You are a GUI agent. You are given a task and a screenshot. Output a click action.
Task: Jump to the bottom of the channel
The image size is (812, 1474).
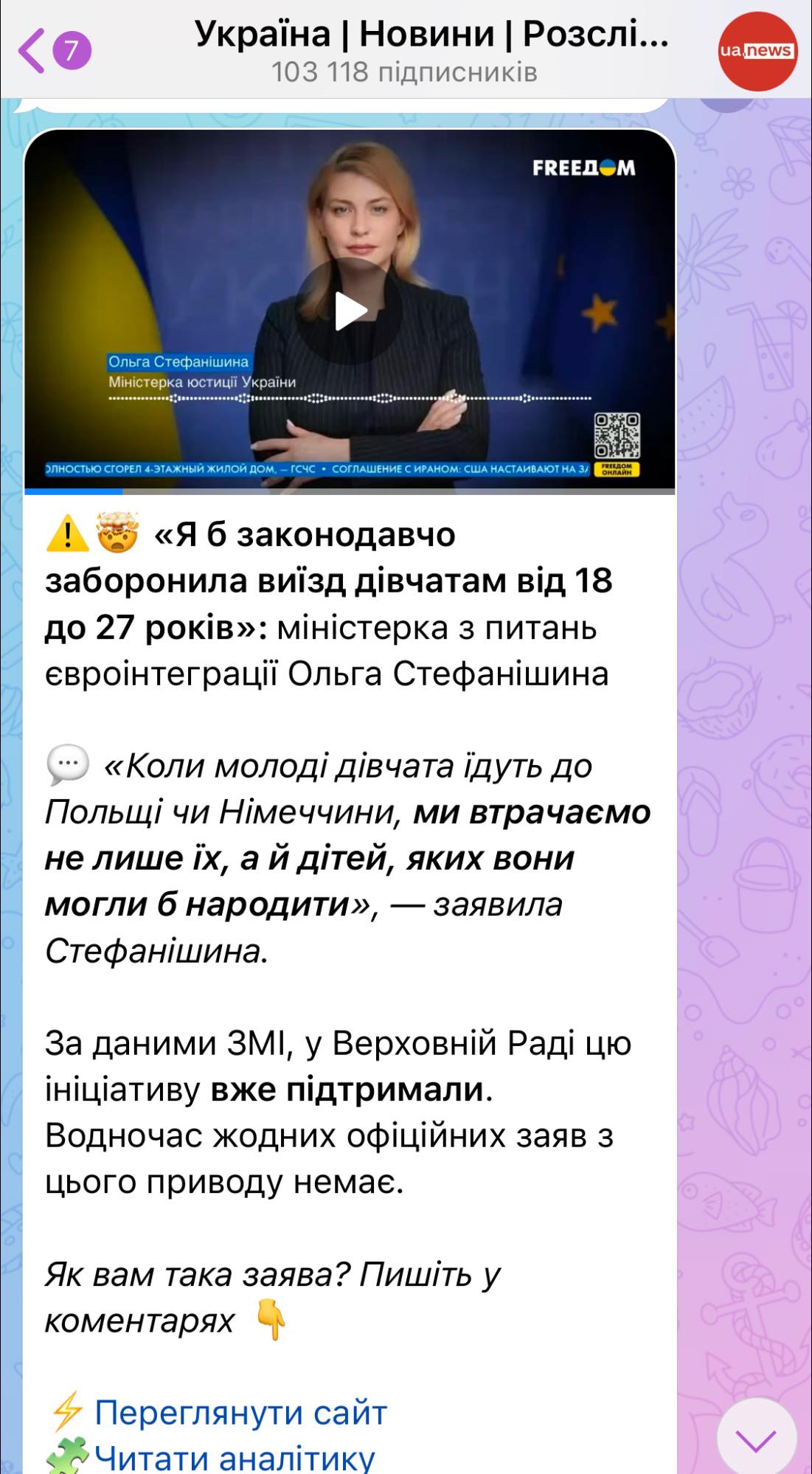[756, 1438]
